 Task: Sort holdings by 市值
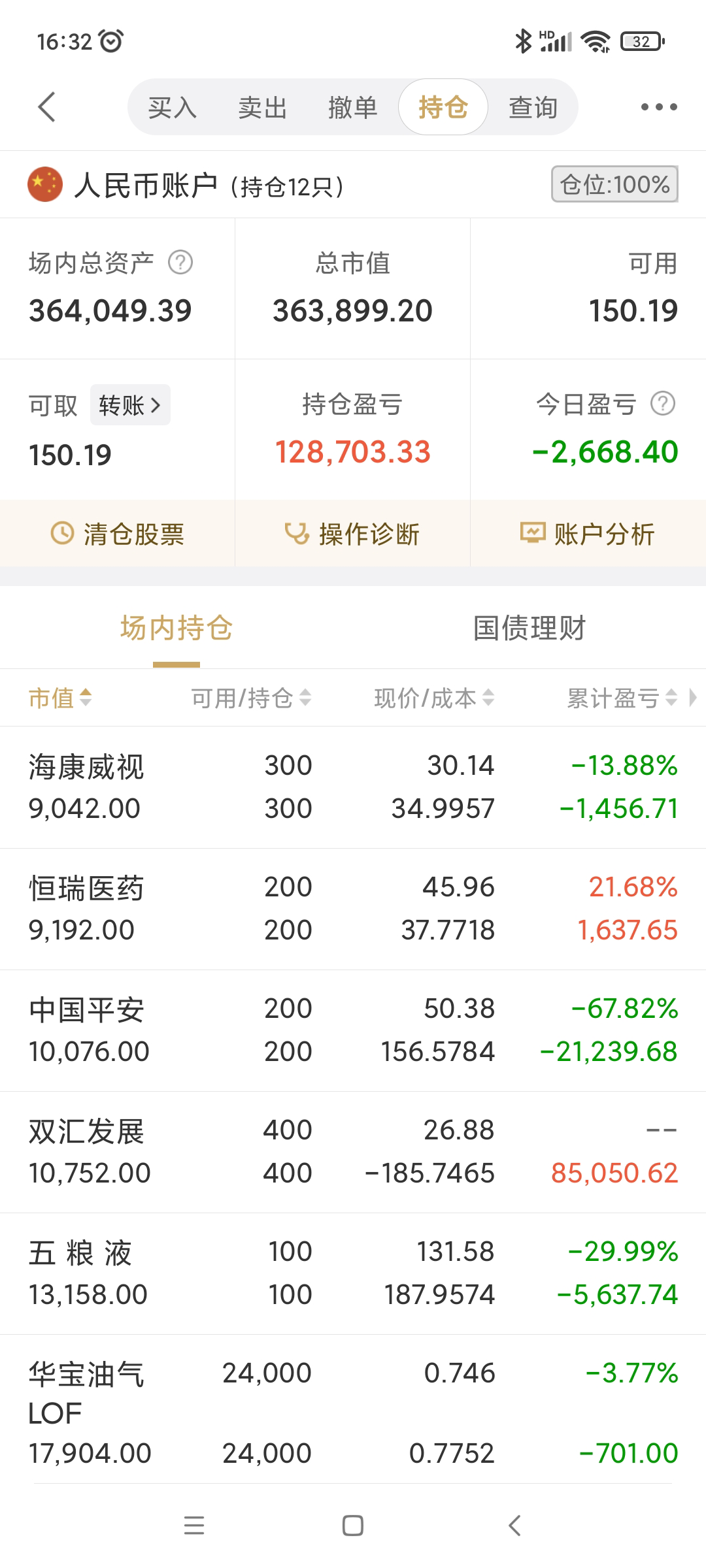click(59, 698)
